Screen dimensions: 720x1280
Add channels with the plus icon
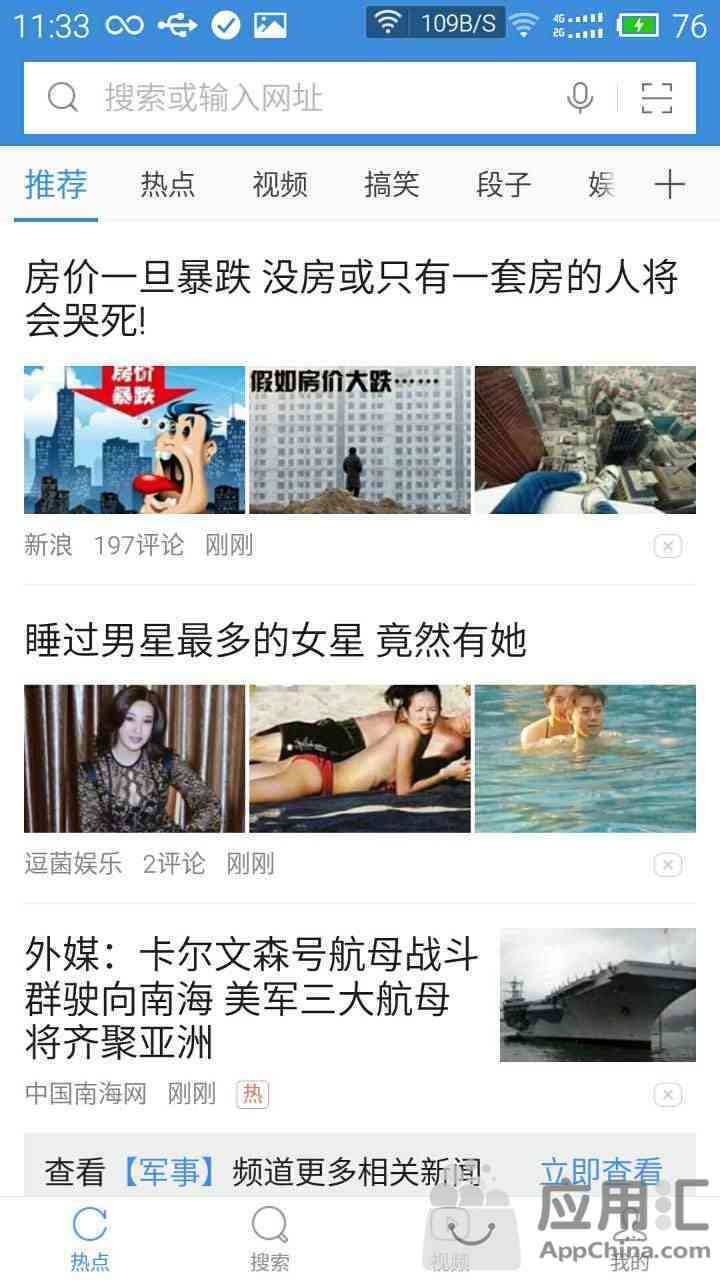tap(669, 185)
